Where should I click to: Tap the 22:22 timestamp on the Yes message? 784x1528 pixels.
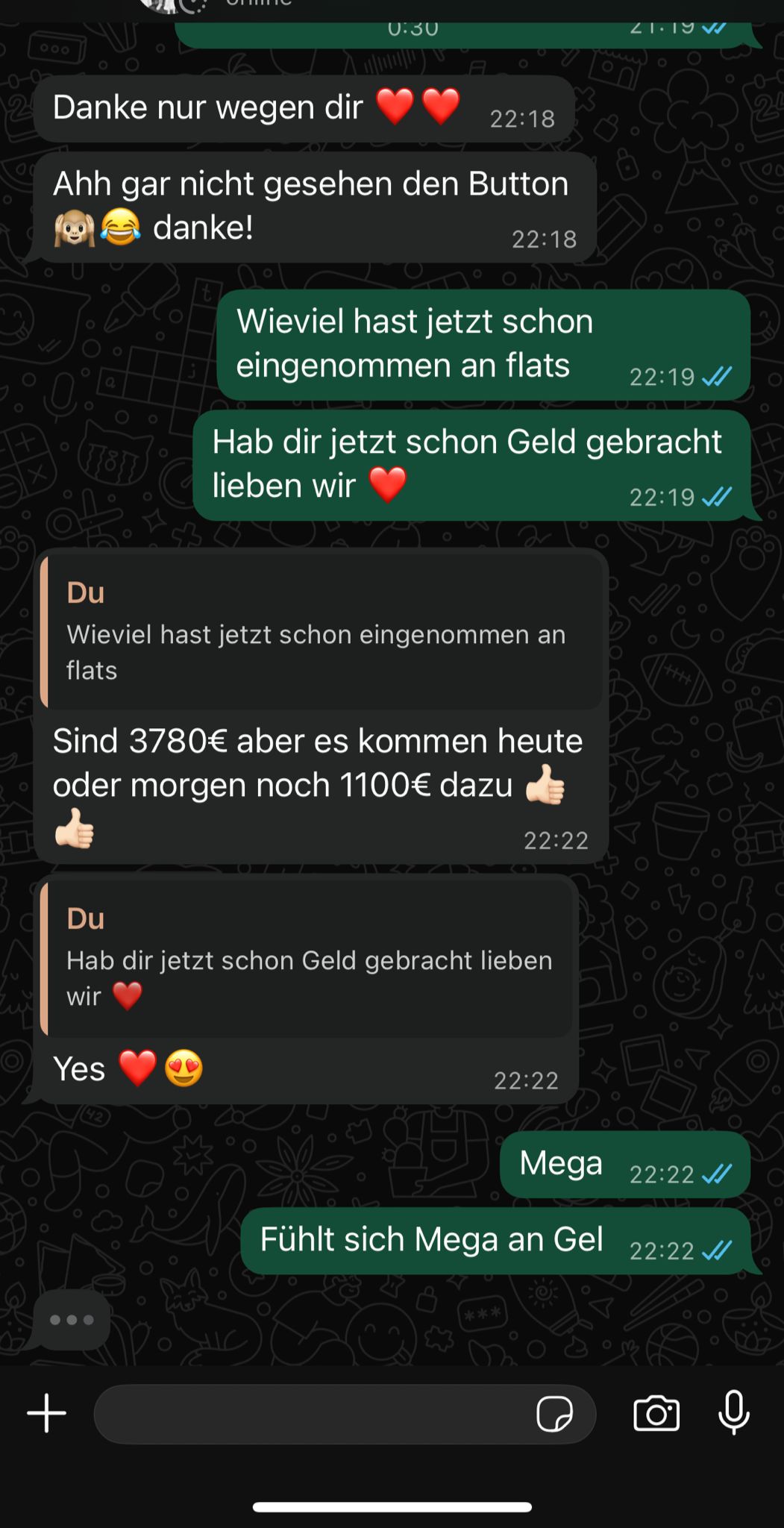(x=527, y=1080)
